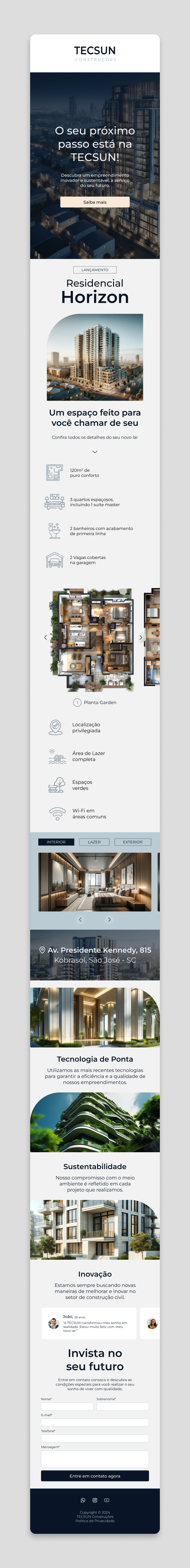Show the next floor plan
The image size is (190, 1568).
tap(141, 637)
